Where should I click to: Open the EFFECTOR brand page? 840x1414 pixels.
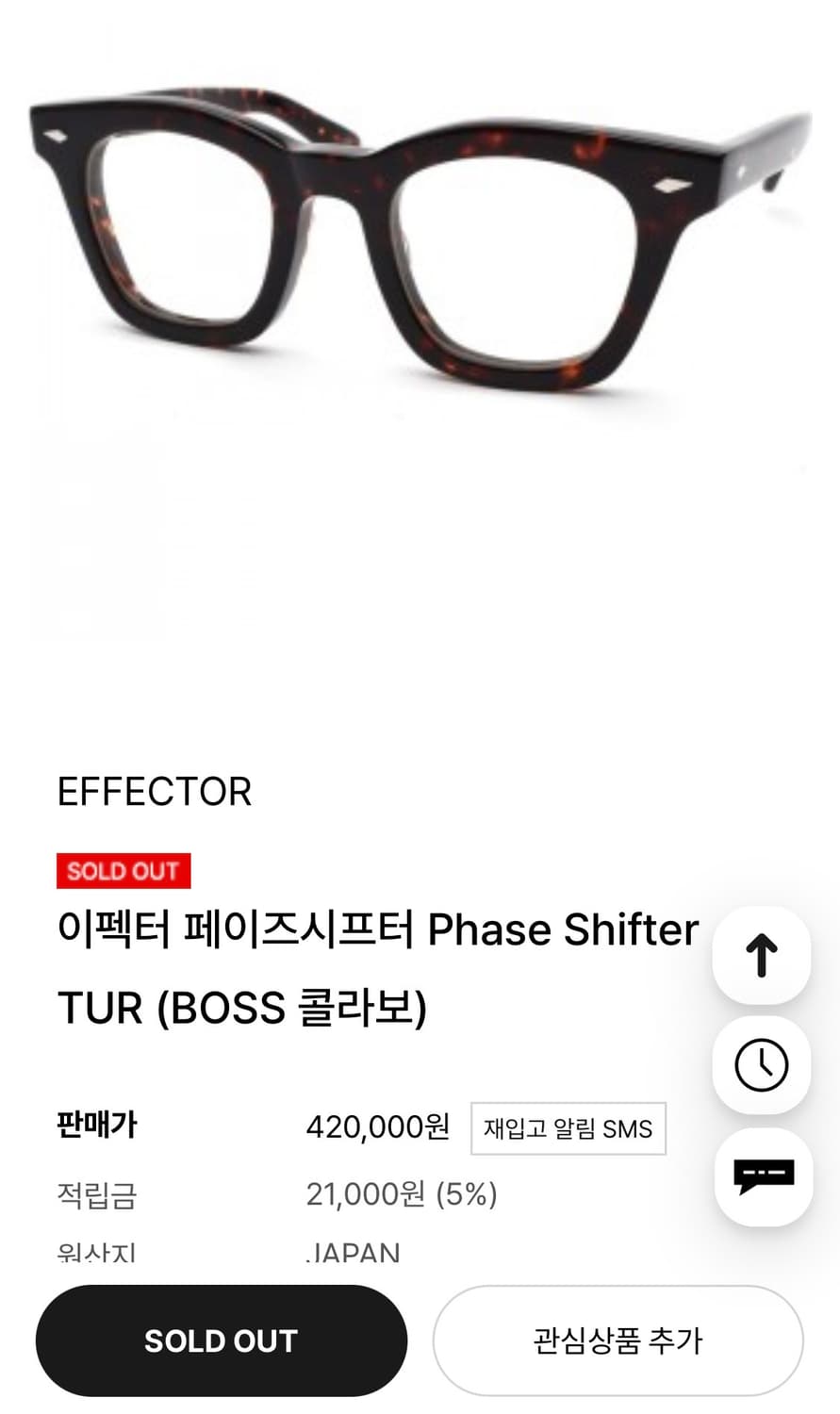tap(156, 791)
